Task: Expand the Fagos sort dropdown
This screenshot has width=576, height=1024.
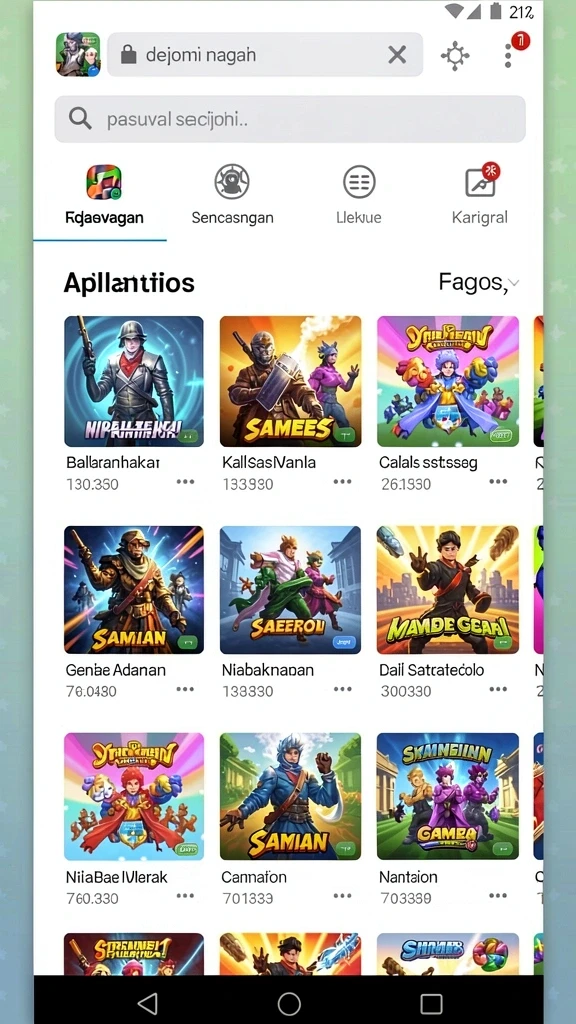Action: click(x=479, y=282)
